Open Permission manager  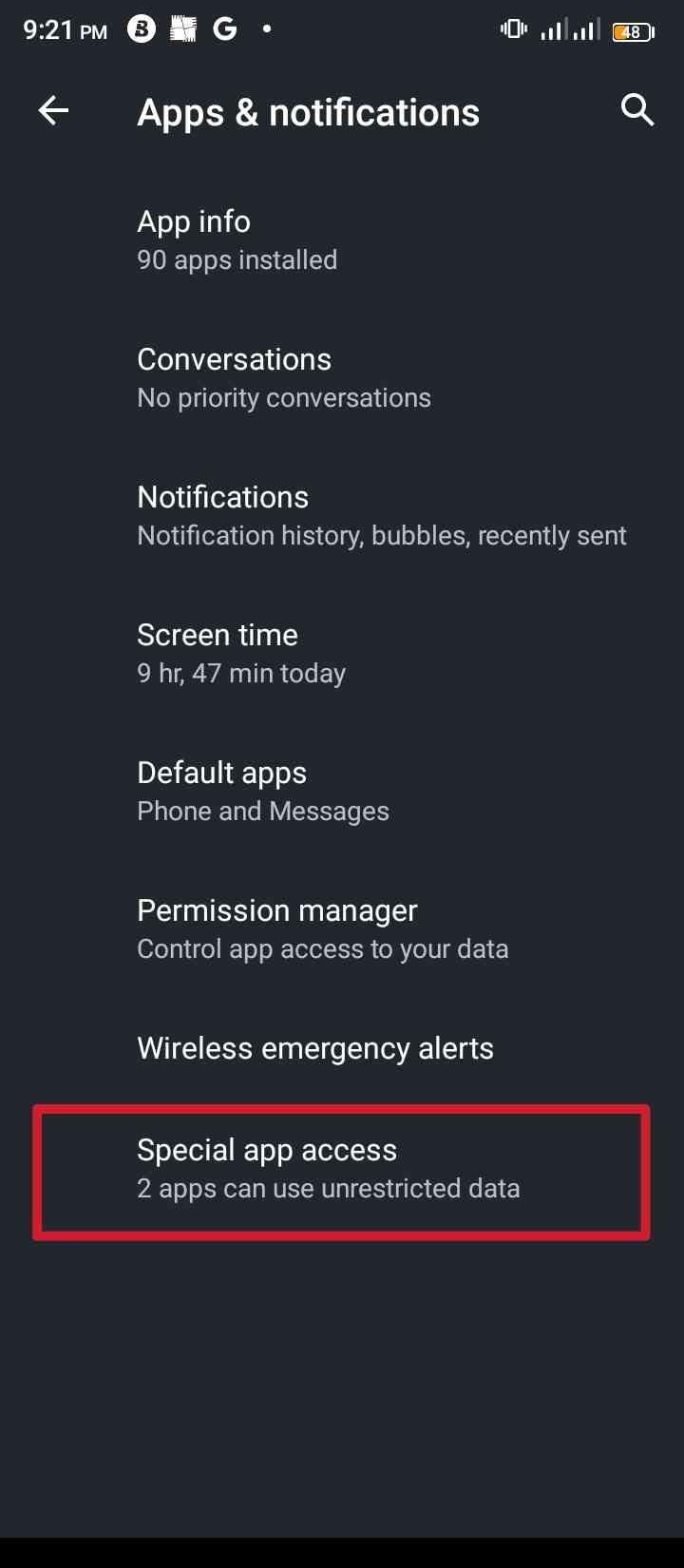click(342, 928)
